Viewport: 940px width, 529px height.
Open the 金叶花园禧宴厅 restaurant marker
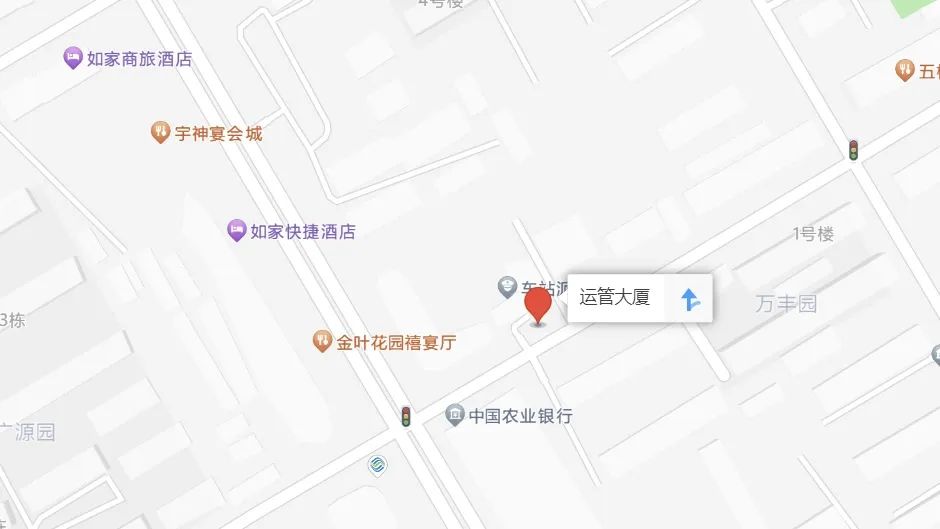322,342
